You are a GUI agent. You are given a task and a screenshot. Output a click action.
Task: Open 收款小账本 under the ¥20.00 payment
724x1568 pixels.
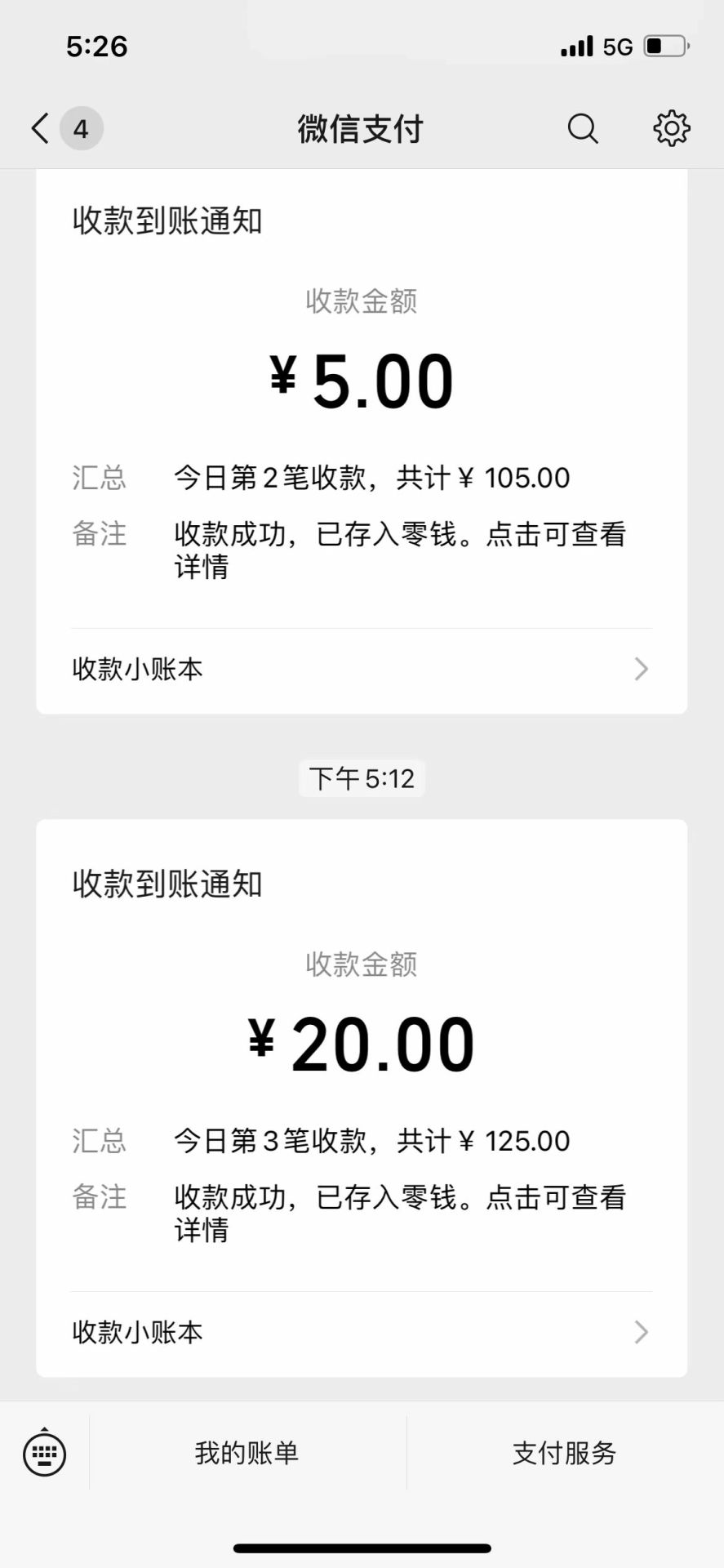point(362,1333)
